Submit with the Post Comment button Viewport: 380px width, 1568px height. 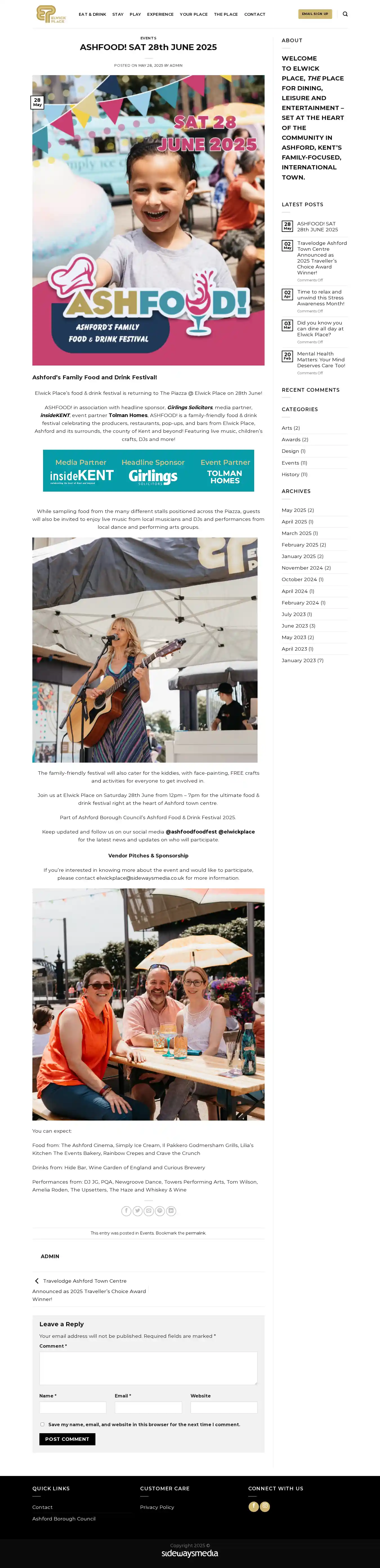tap(67, 1439)
